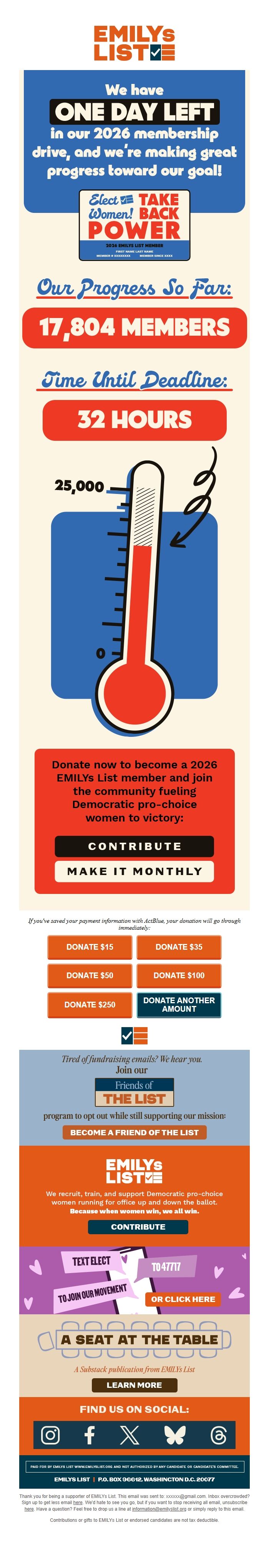Open the Instagram profile icon
This screenshot has width=269, height=1568.
(50, 1435)
